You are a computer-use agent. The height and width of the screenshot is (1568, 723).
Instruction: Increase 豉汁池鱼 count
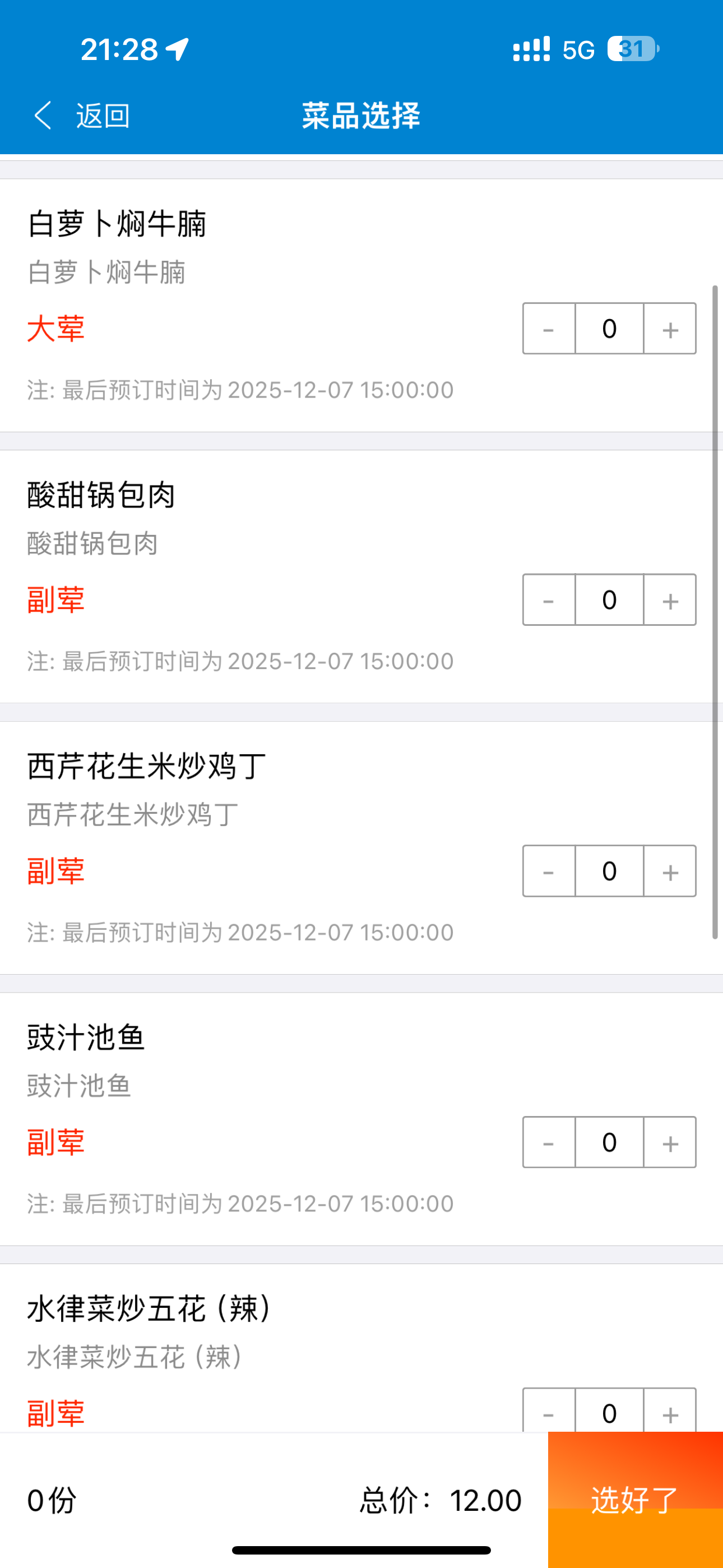tap(669, 1142)
